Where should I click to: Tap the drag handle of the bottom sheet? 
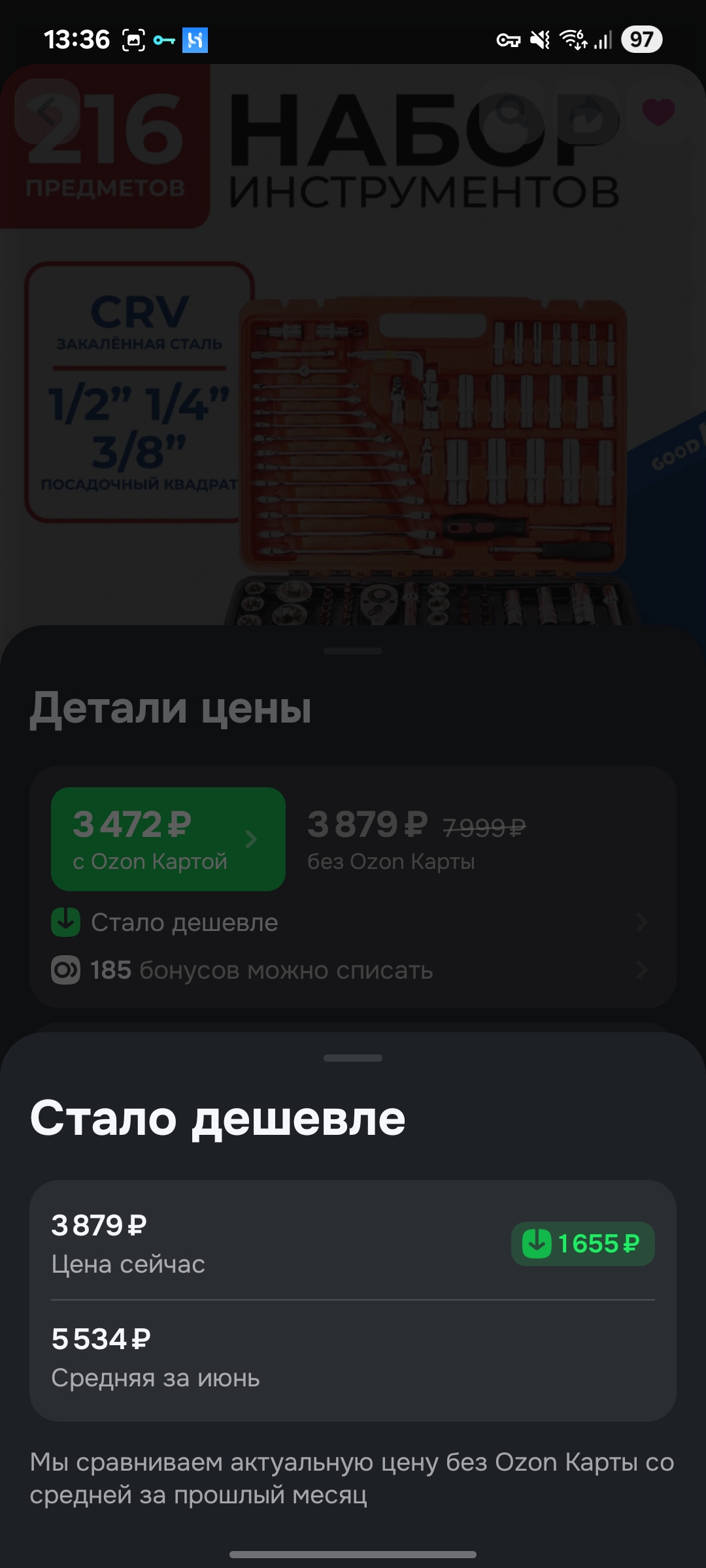353,1058
